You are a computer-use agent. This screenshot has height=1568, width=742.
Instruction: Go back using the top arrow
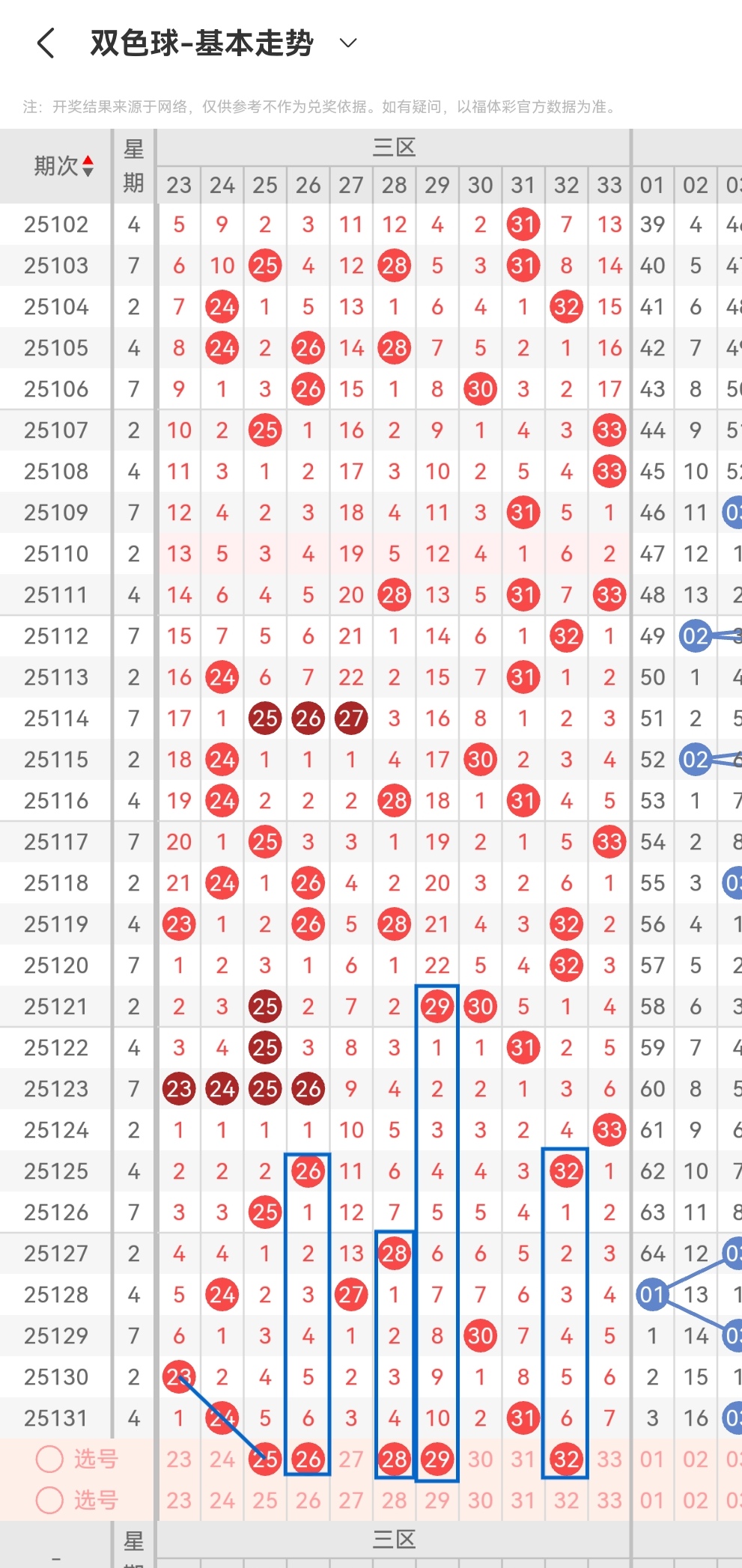(46, 43)
